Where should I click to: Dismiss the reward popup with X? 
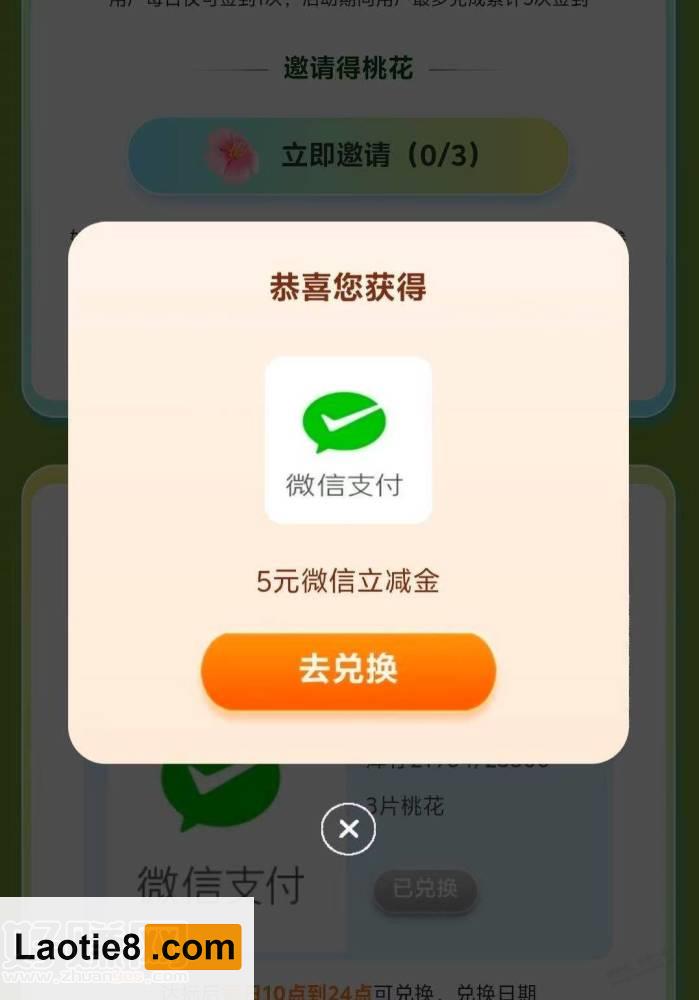[x=348, y=829]
